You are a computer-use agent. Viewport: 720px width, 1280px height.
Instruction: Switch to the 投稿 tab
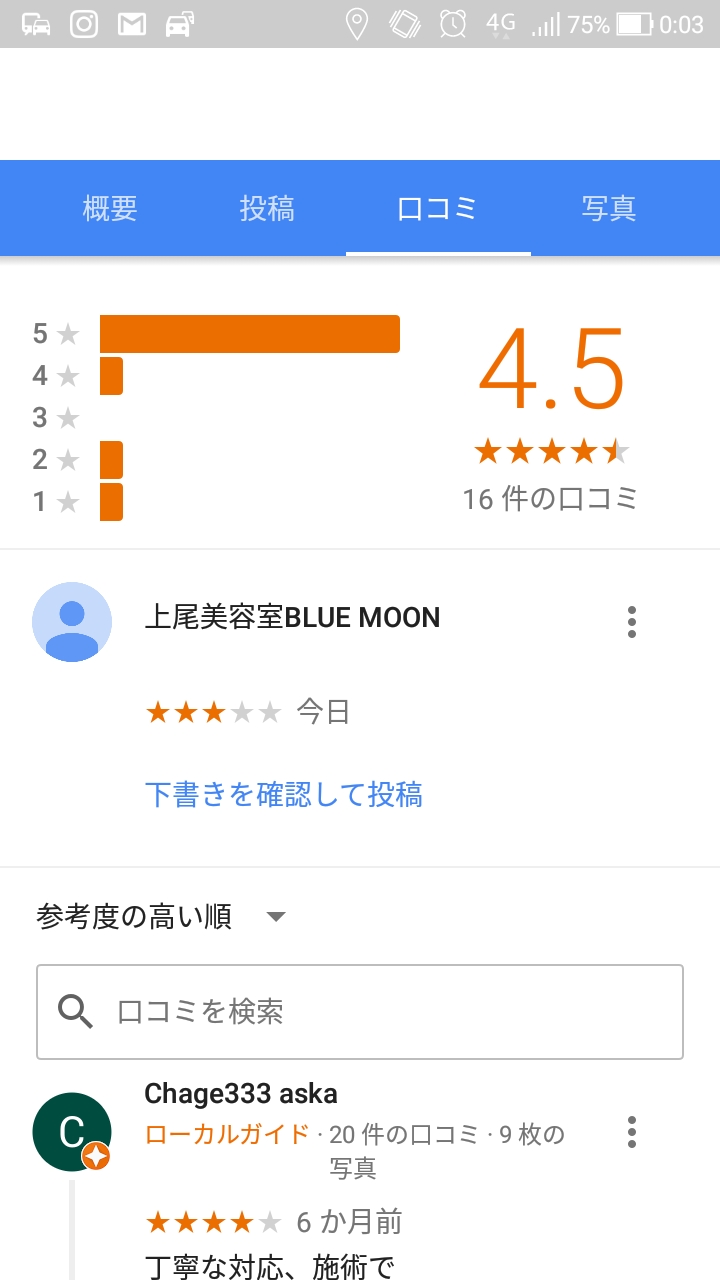pos(267,209)
